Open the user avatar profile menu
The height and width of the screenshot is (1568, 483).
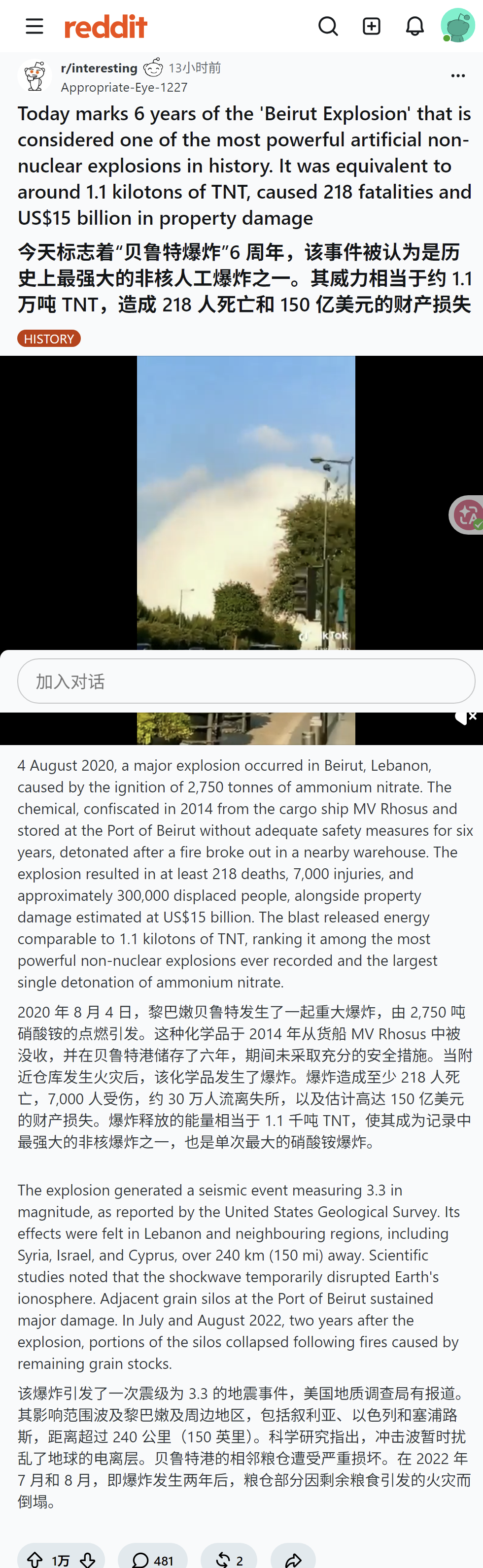458,26
